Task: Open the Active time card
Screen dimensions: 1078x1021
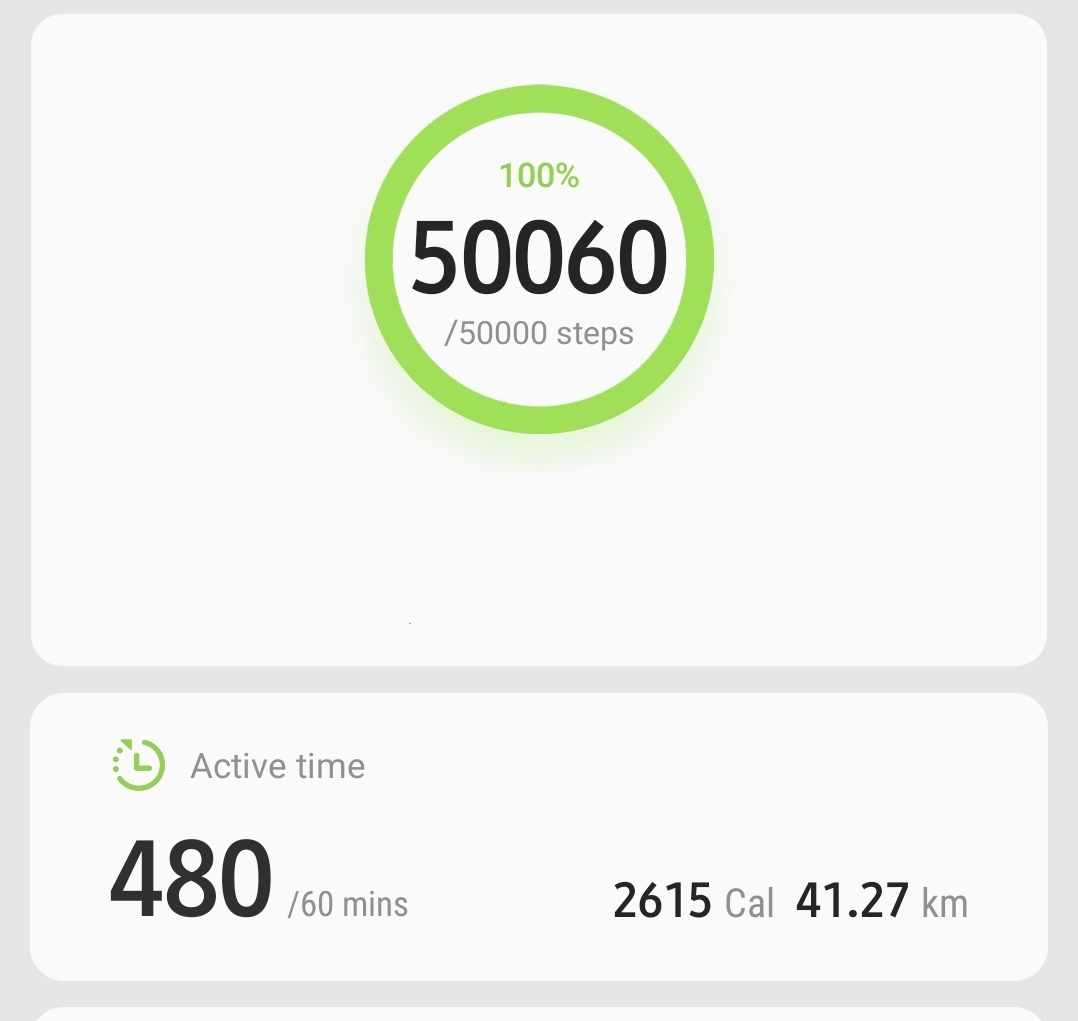Action: 538,836
